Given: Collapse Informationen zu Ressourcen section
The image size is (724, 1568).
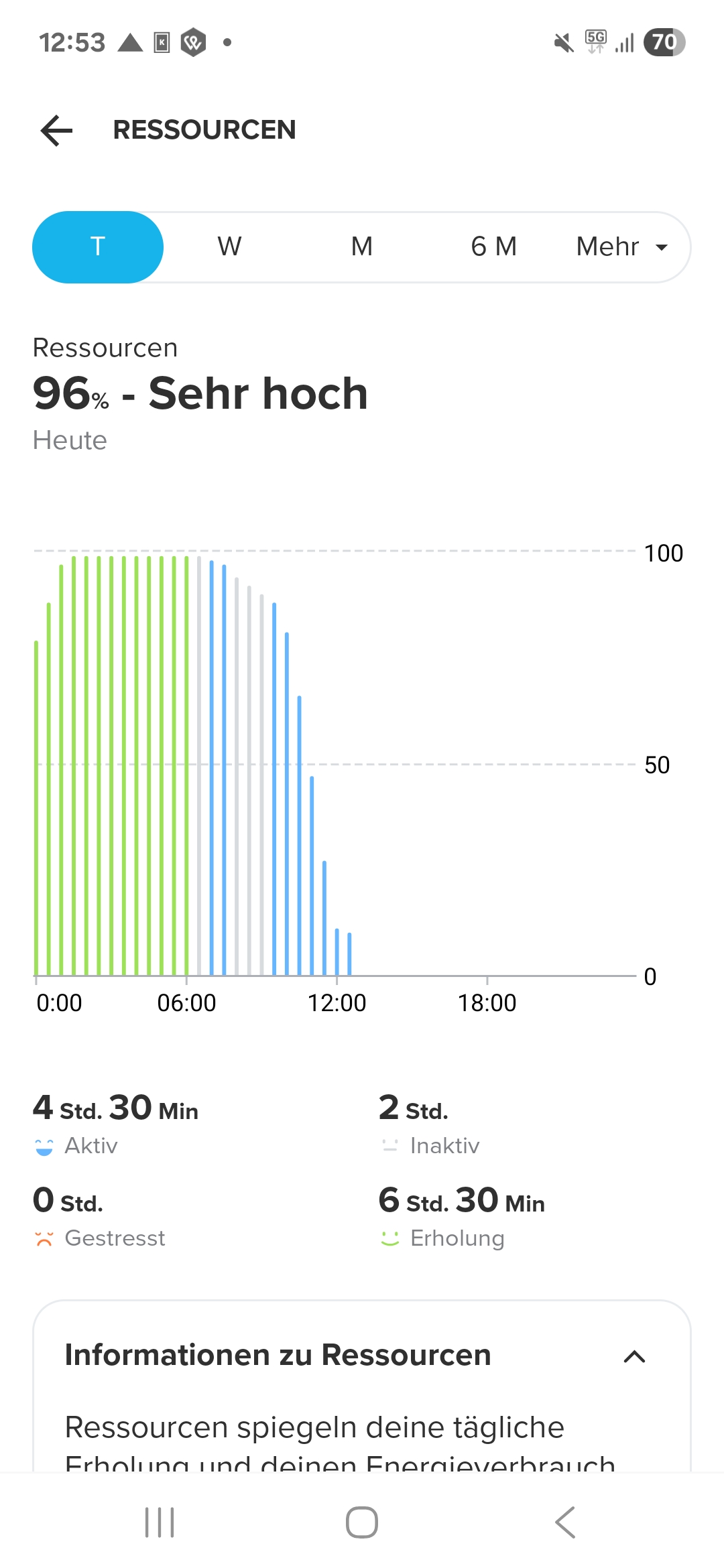Looking at the screenshot, I should coord(634,1356).
